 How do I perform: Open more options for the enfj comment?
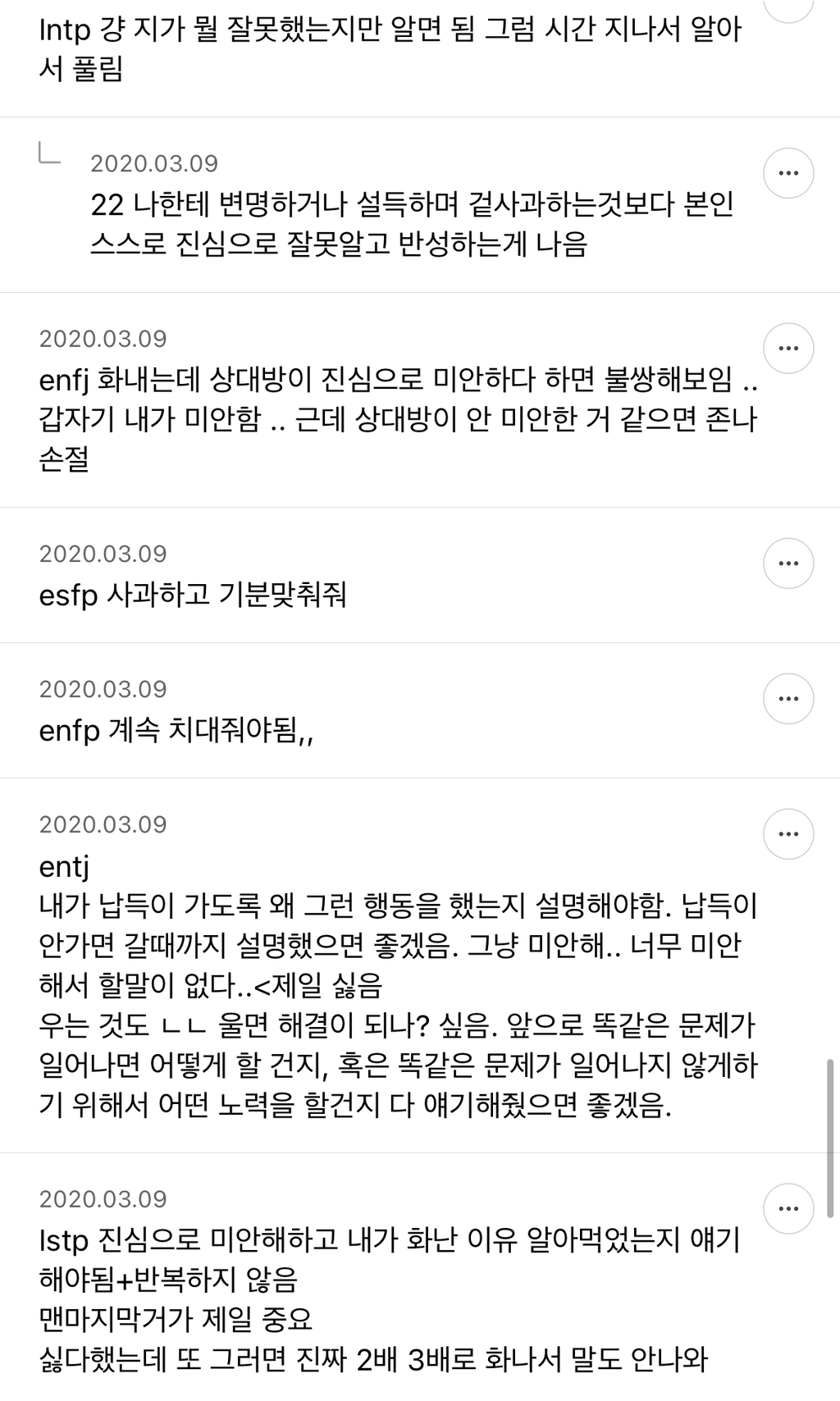tap(788, 349)
